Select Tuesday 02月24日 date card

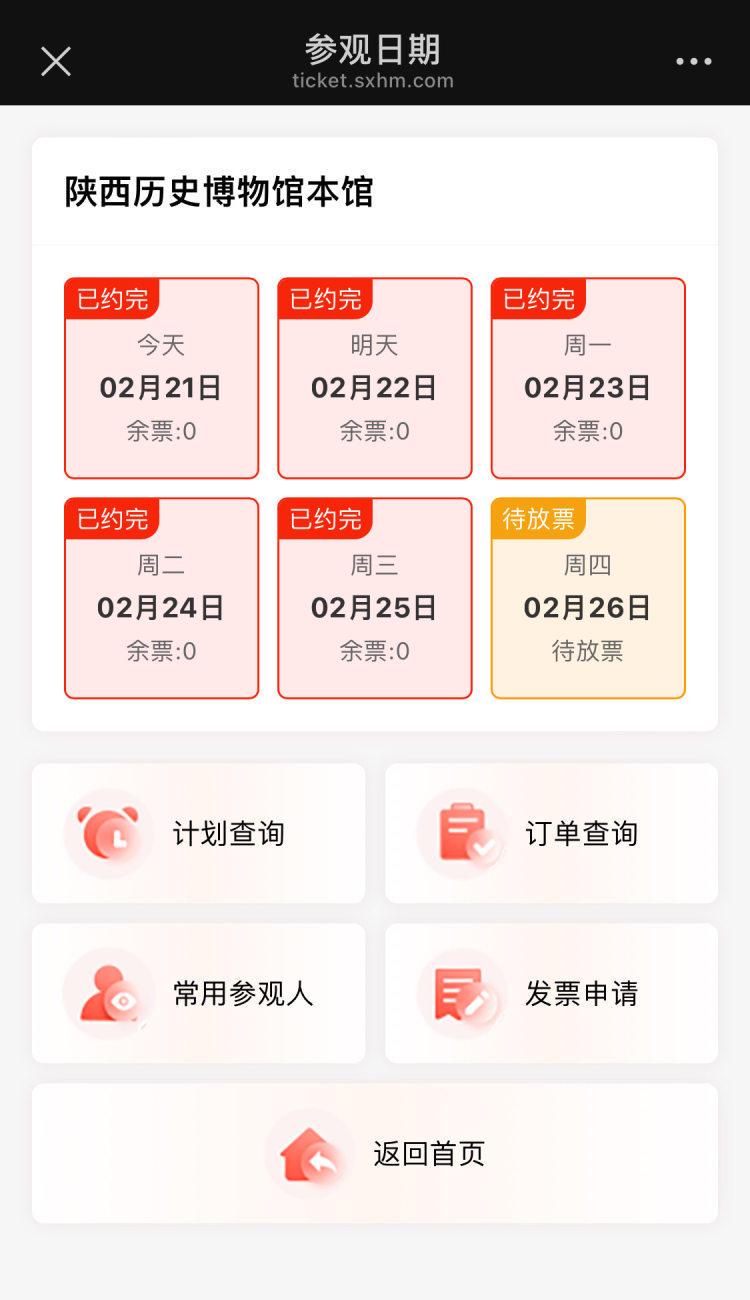(161, 599)
